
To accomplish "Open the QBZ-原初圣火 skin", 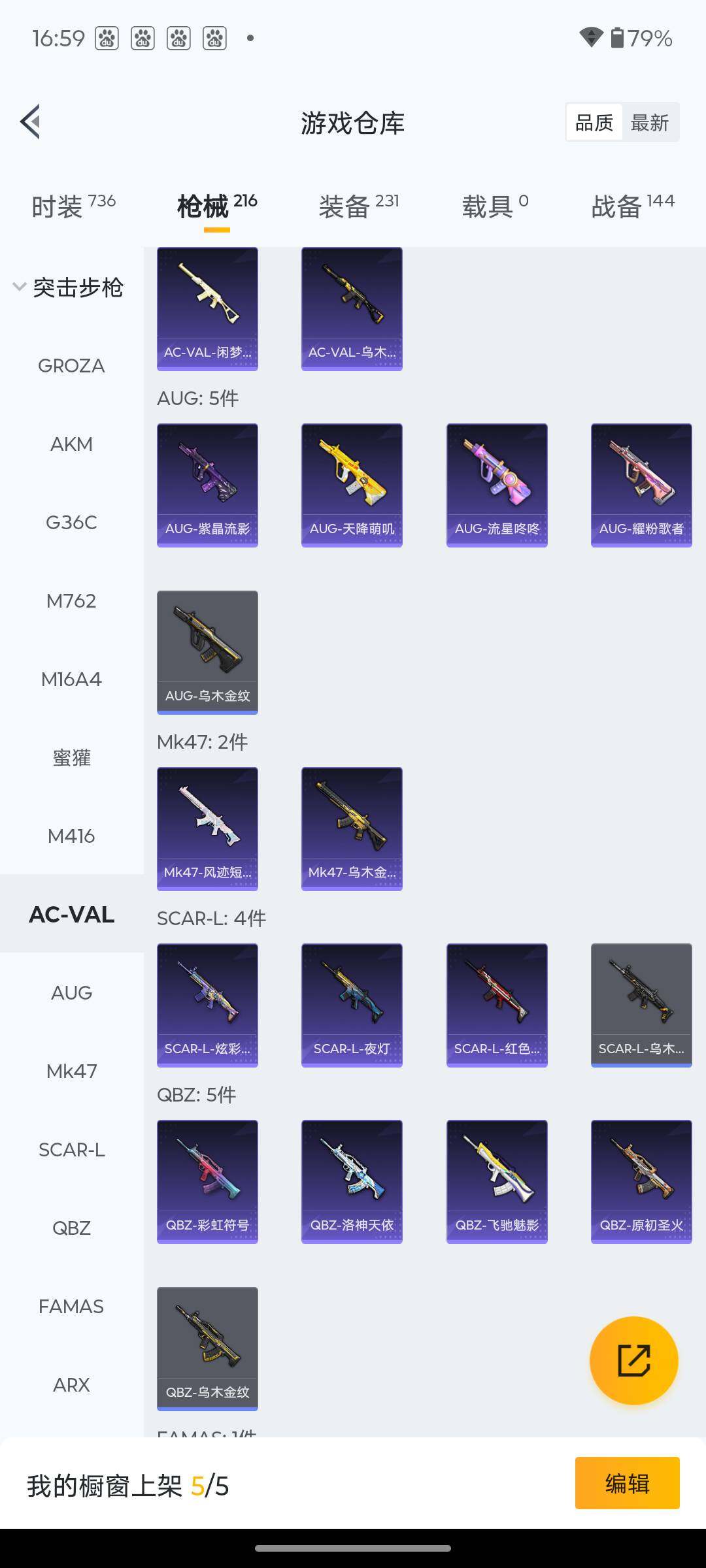I will coord(641,1181).
